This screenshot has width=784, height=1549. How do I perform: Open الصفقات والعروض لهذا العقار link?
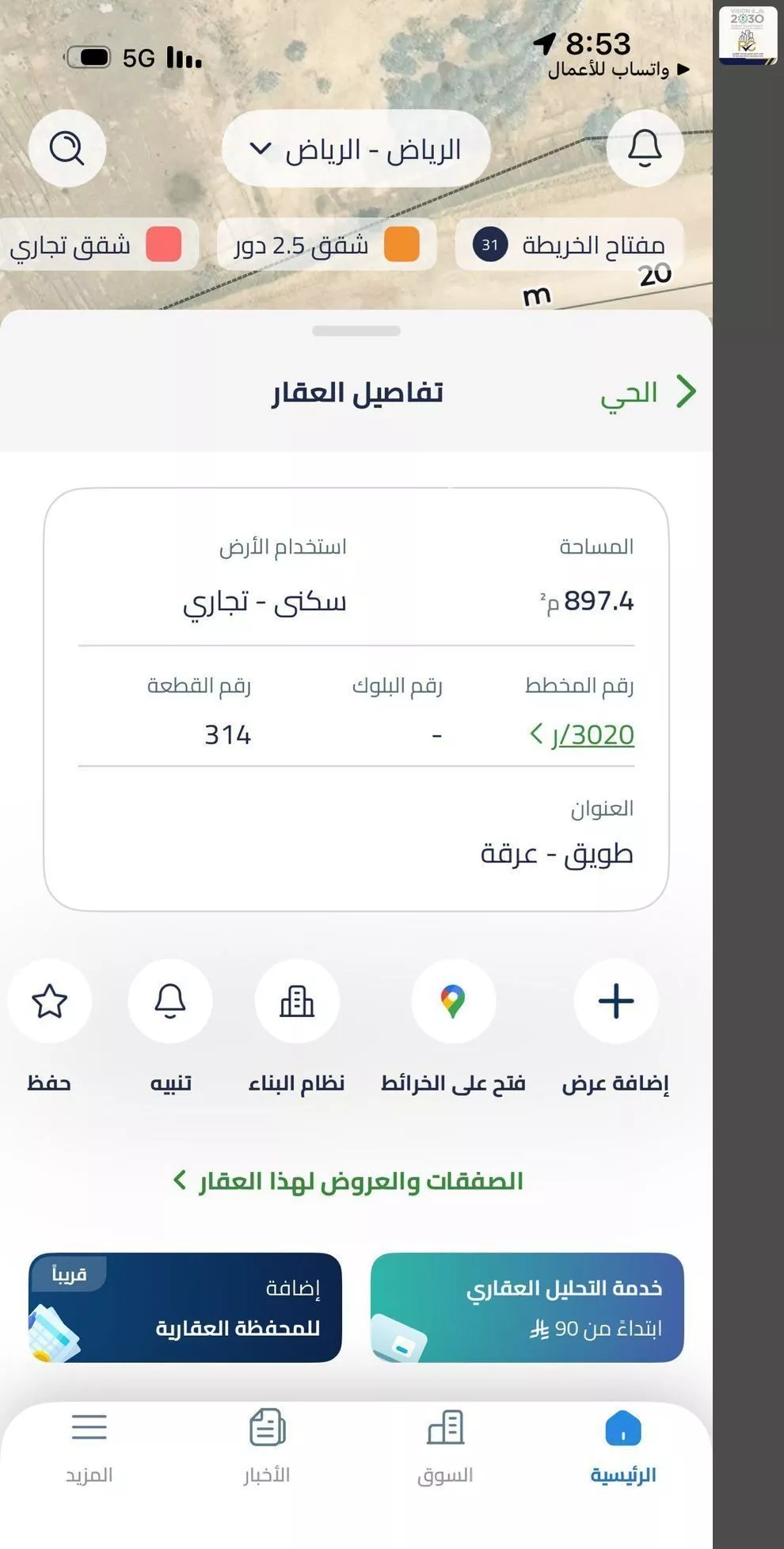(356, 1180)
